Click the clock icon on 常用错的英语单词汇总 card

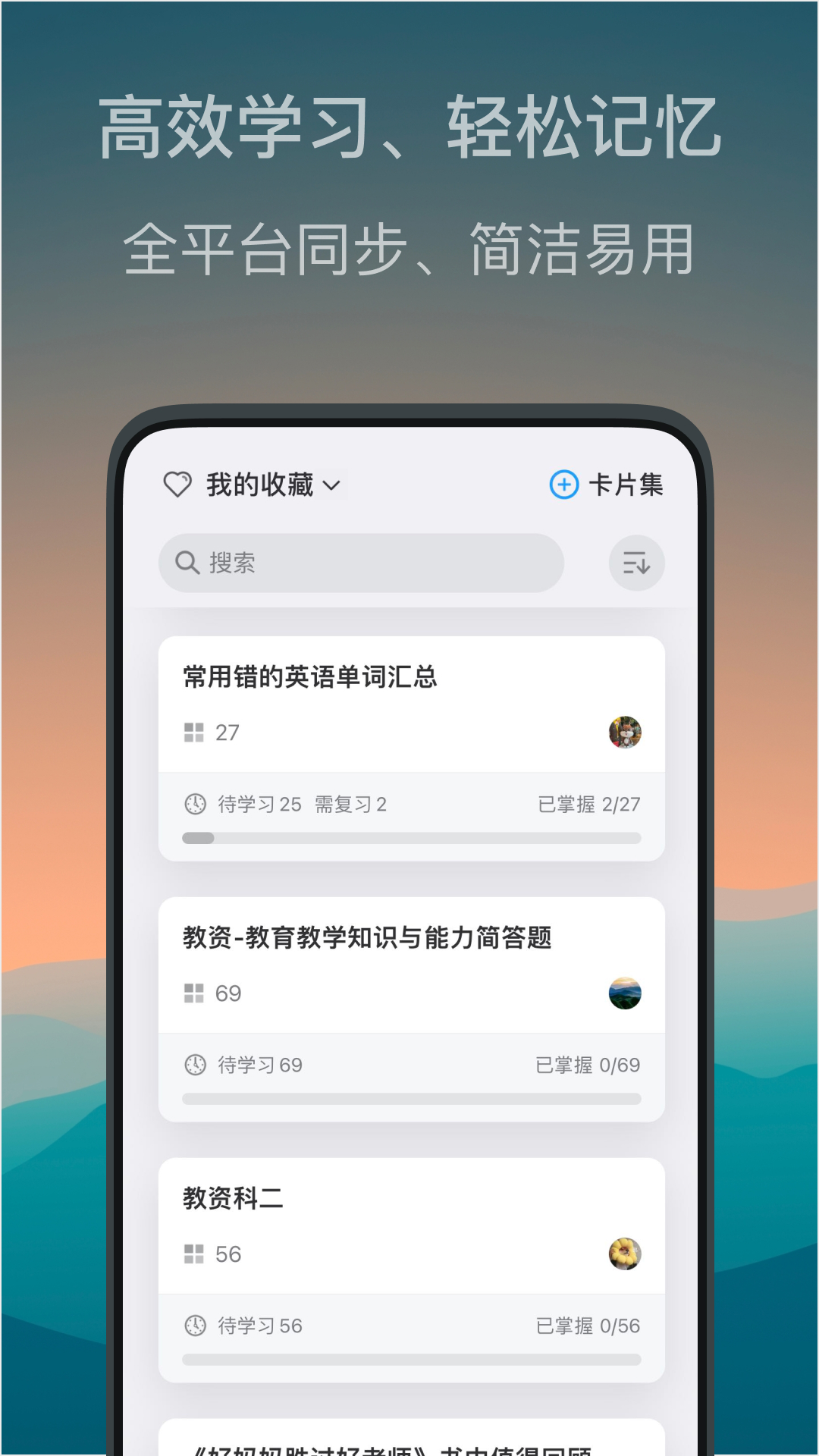click(195, 805)
